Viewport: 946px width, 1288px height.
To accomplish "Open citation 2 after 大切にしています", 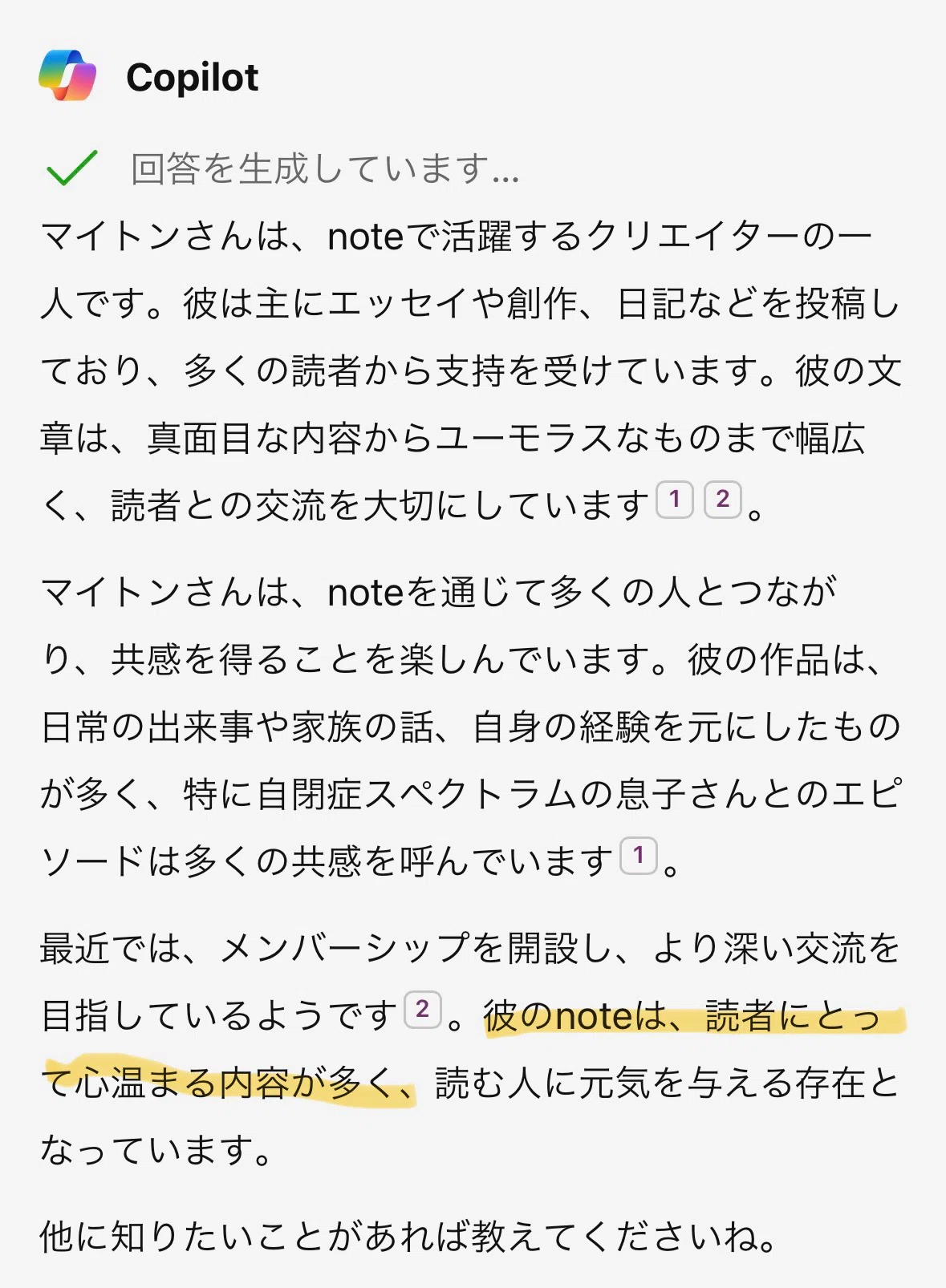I will pyautogui.click(x=722, y=500).
